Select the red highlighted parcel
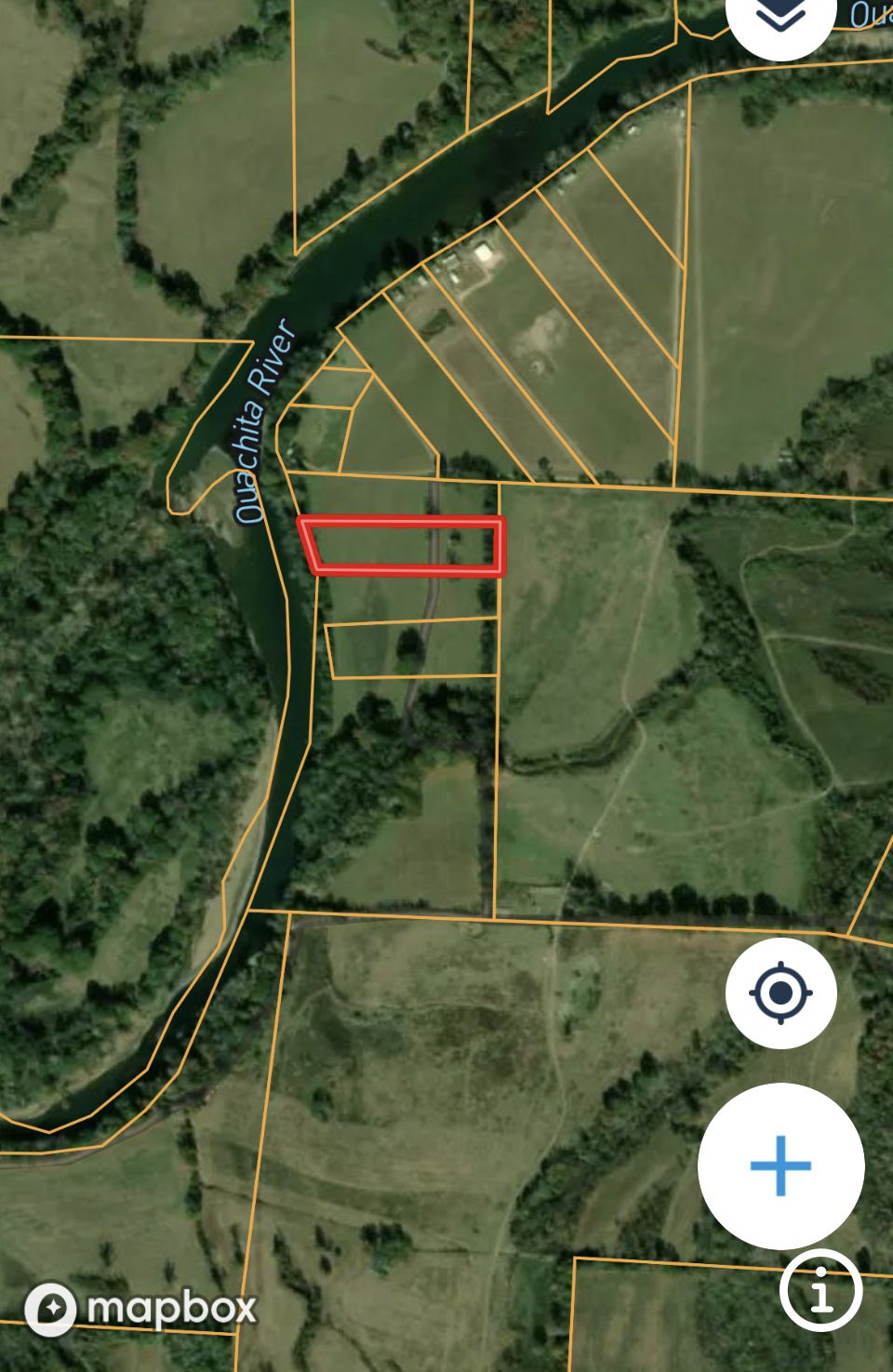This screenshot has width=893, height=1372. [x=400, y=544]
